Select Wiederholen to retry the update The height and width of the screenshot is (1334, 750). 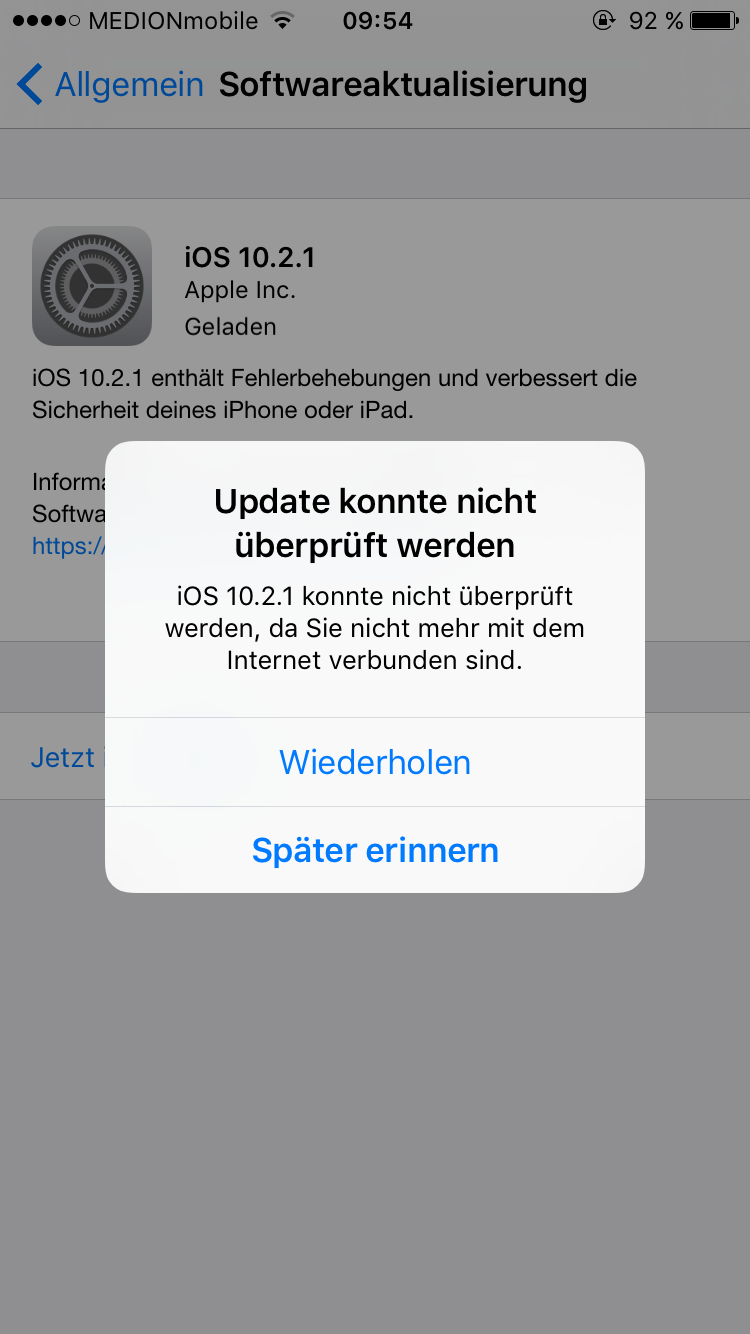pos(375,763)
